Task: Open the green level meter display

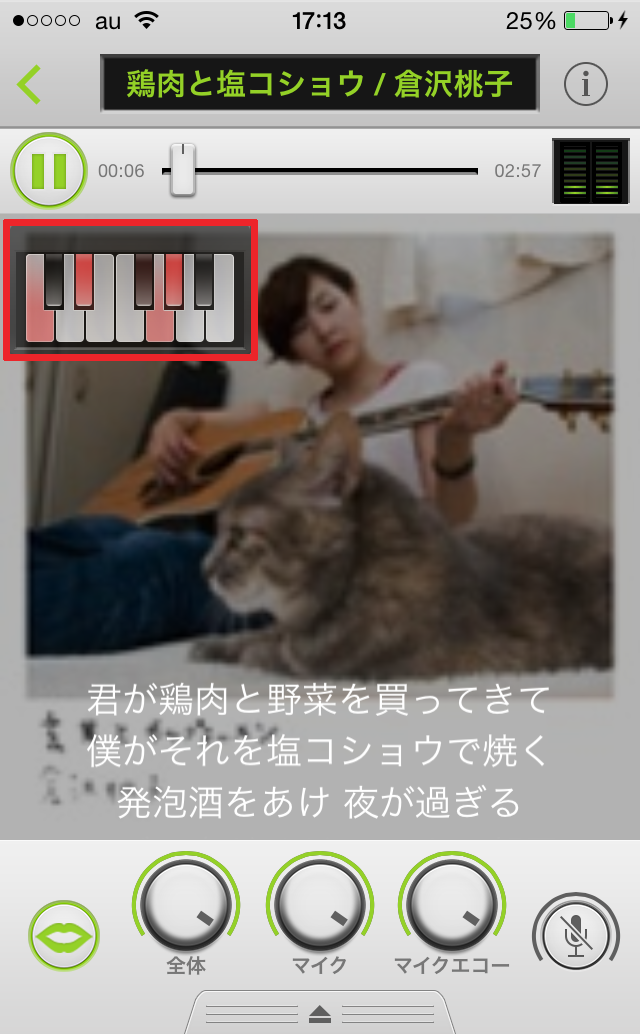Action: click(x=590, y=171)
